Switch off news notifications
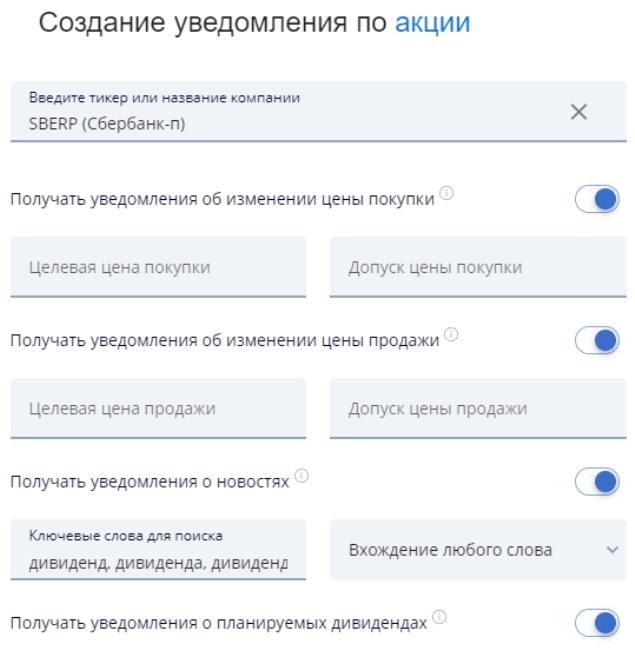635x650 pixels. (597, 482)
